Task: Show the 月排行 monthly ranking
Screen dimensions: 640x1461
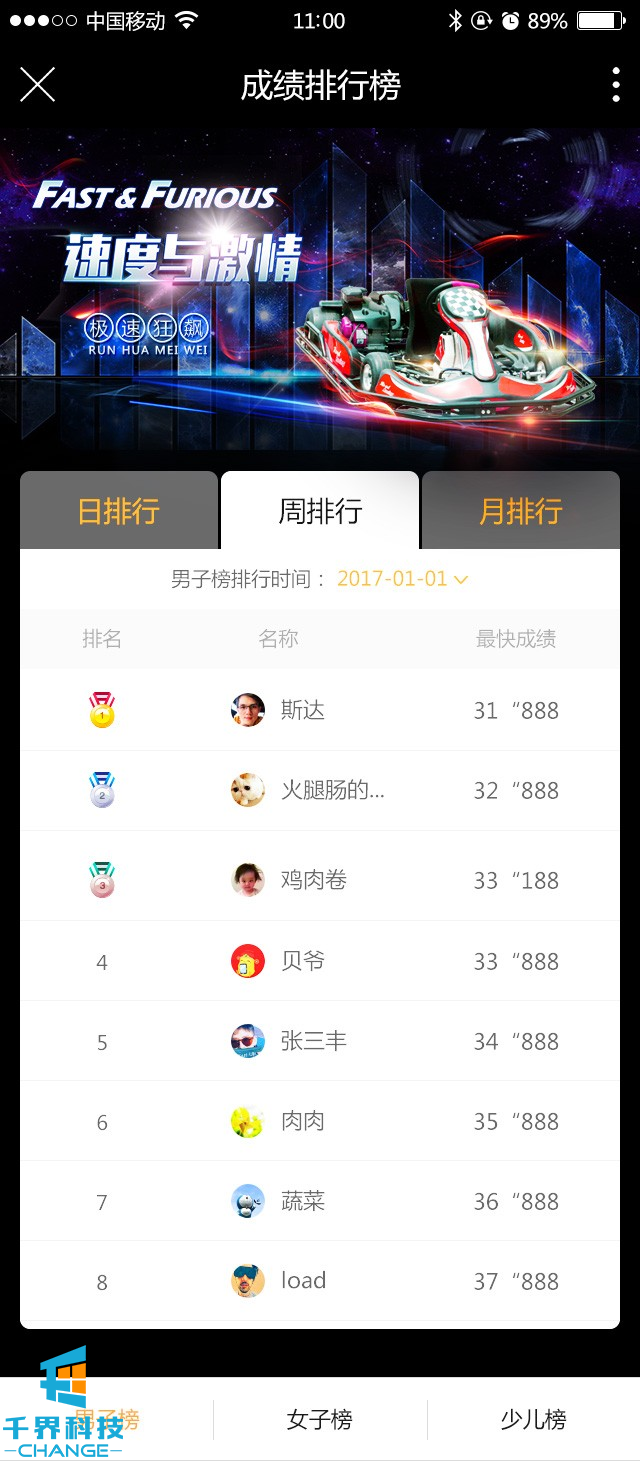Action: (x=521, y=511)
